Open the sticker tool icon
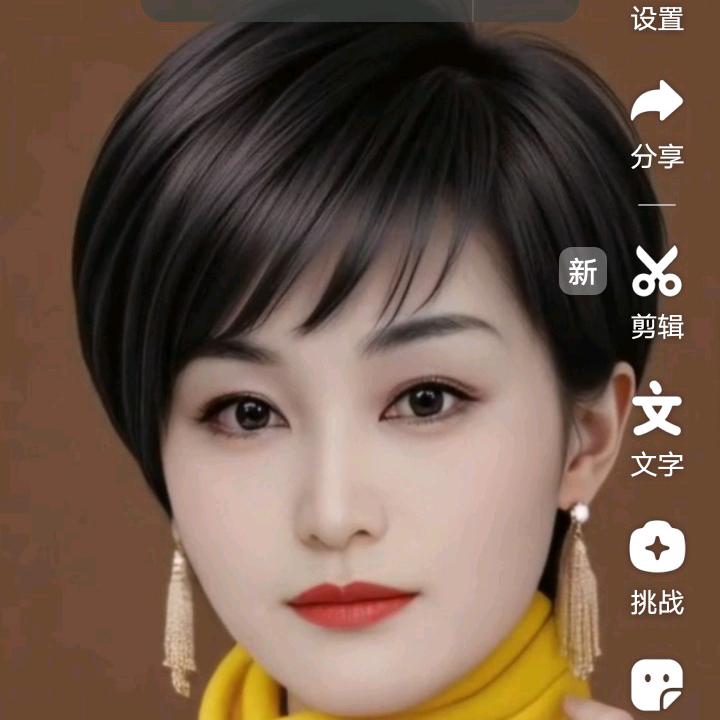This screenshot has height=720, width=720. coord(657,688)
